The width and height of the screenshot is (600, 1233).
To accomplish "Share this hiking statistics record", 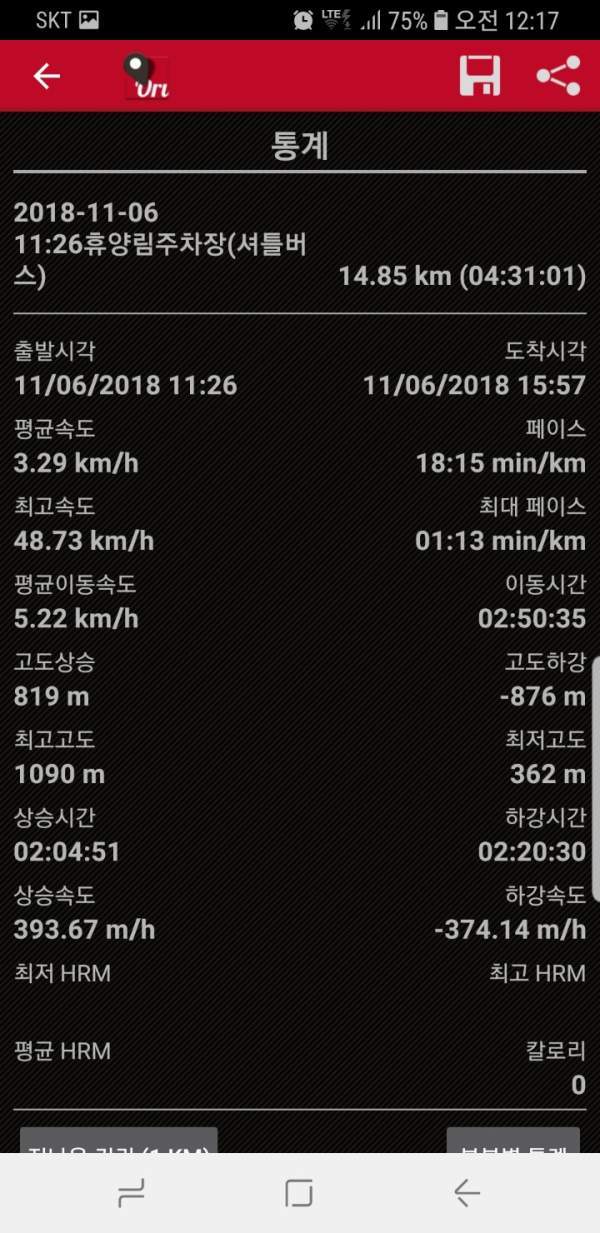I will coord(558,76).
